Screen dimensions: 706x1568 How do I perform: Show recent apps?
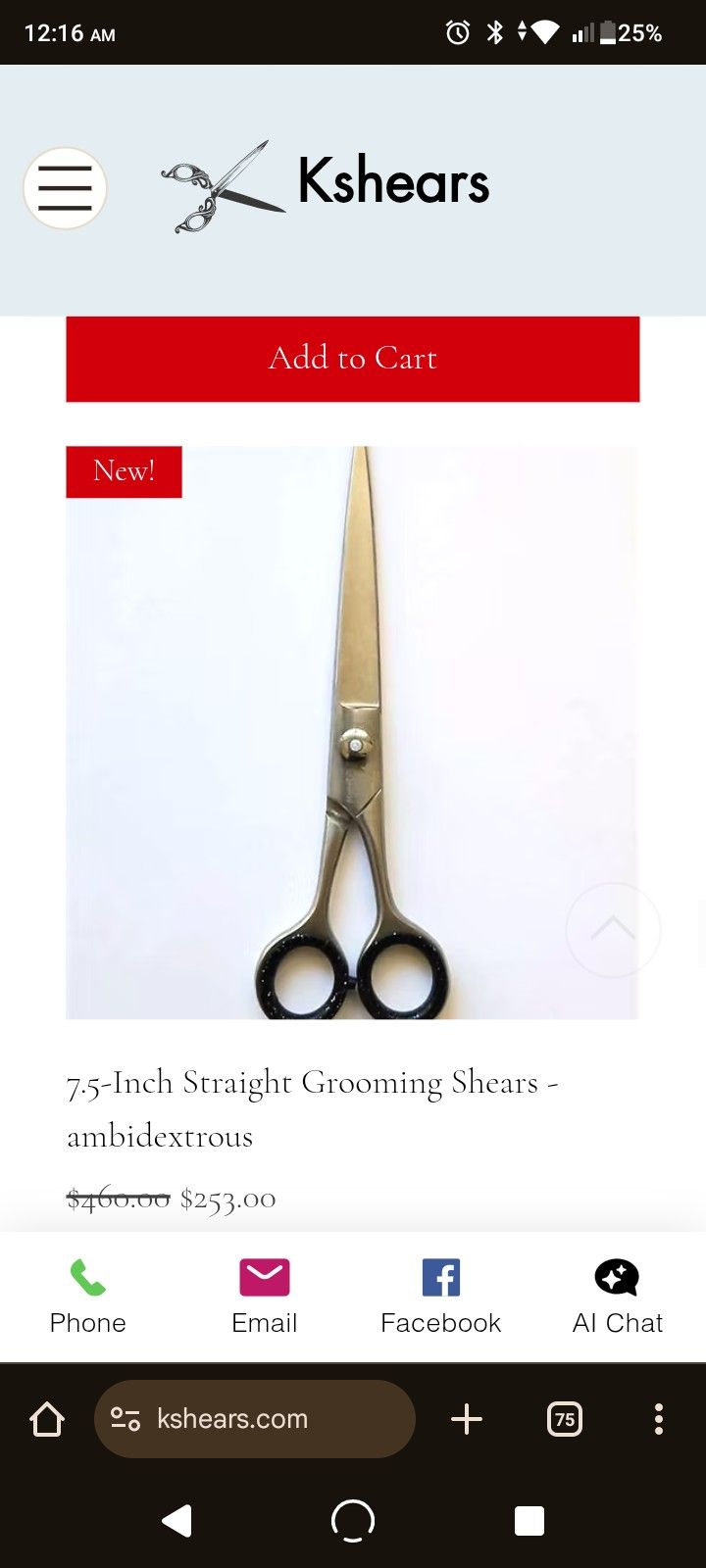529,1520
